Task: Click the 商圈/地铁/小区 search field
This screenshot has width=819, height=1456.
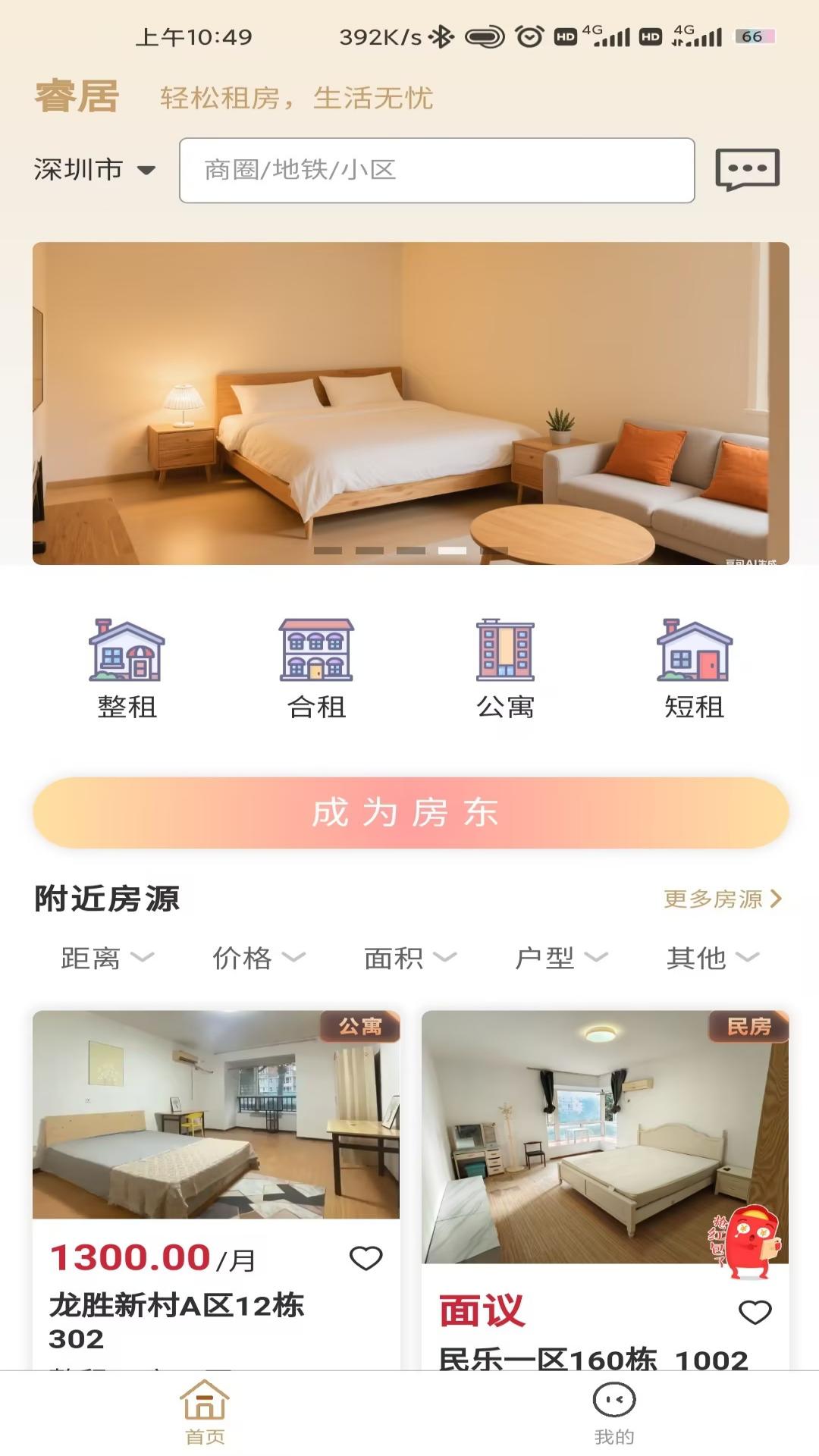Action: 436,168
